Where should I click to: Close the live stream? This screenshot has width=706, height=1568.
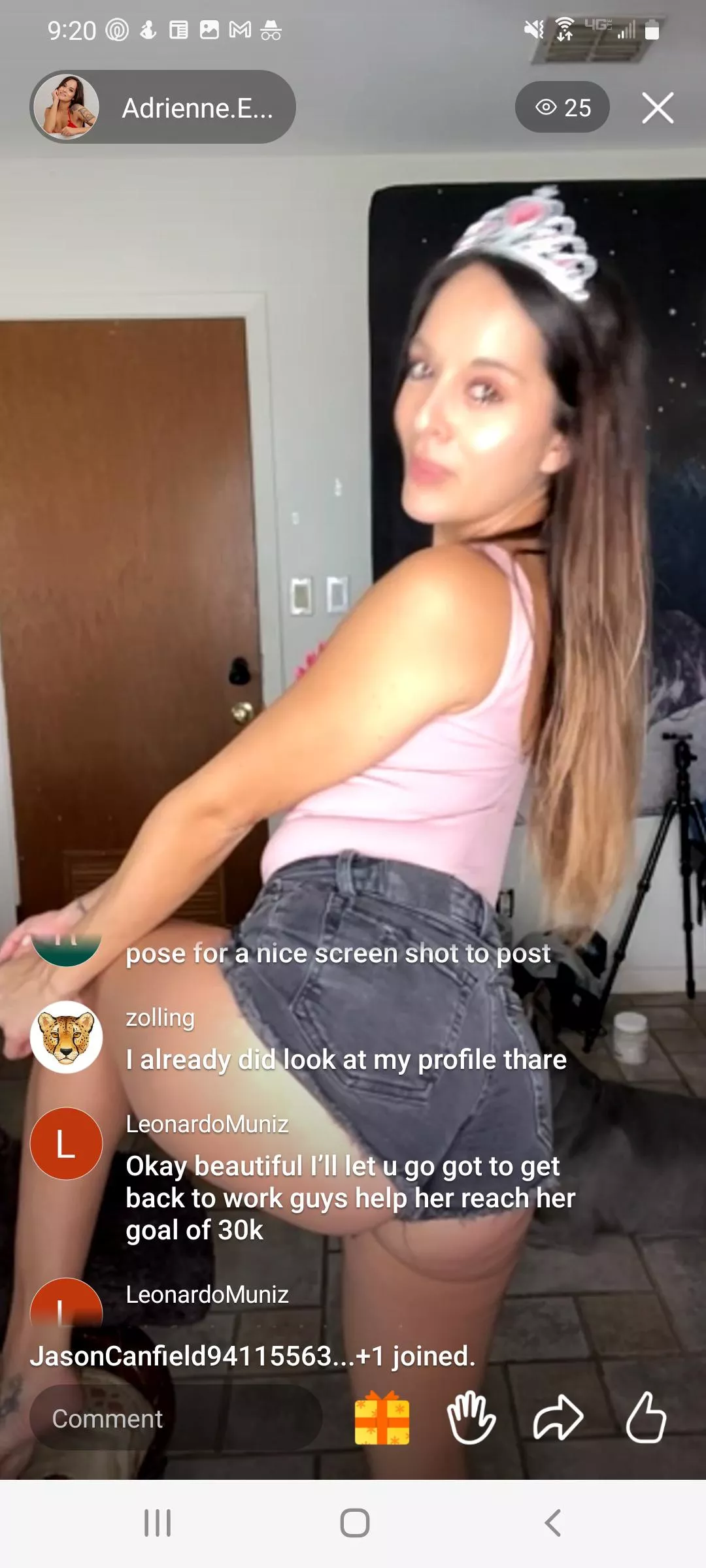pyautogui.click(x=657, y=108)
